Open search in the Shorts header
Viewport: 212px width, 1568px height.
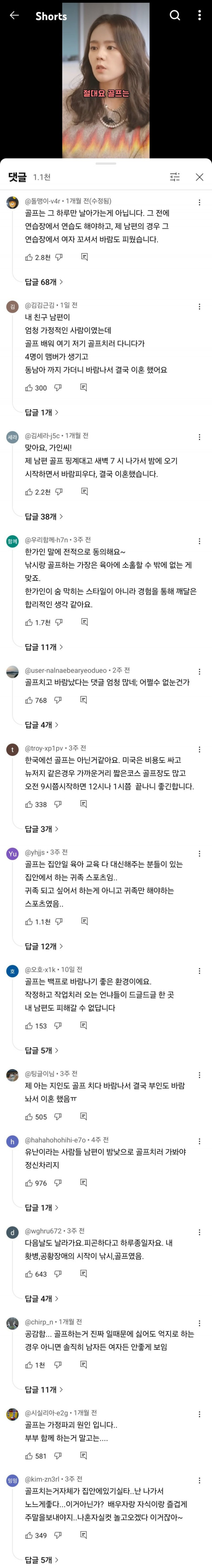pyautogui.click(x=175, y=16)
